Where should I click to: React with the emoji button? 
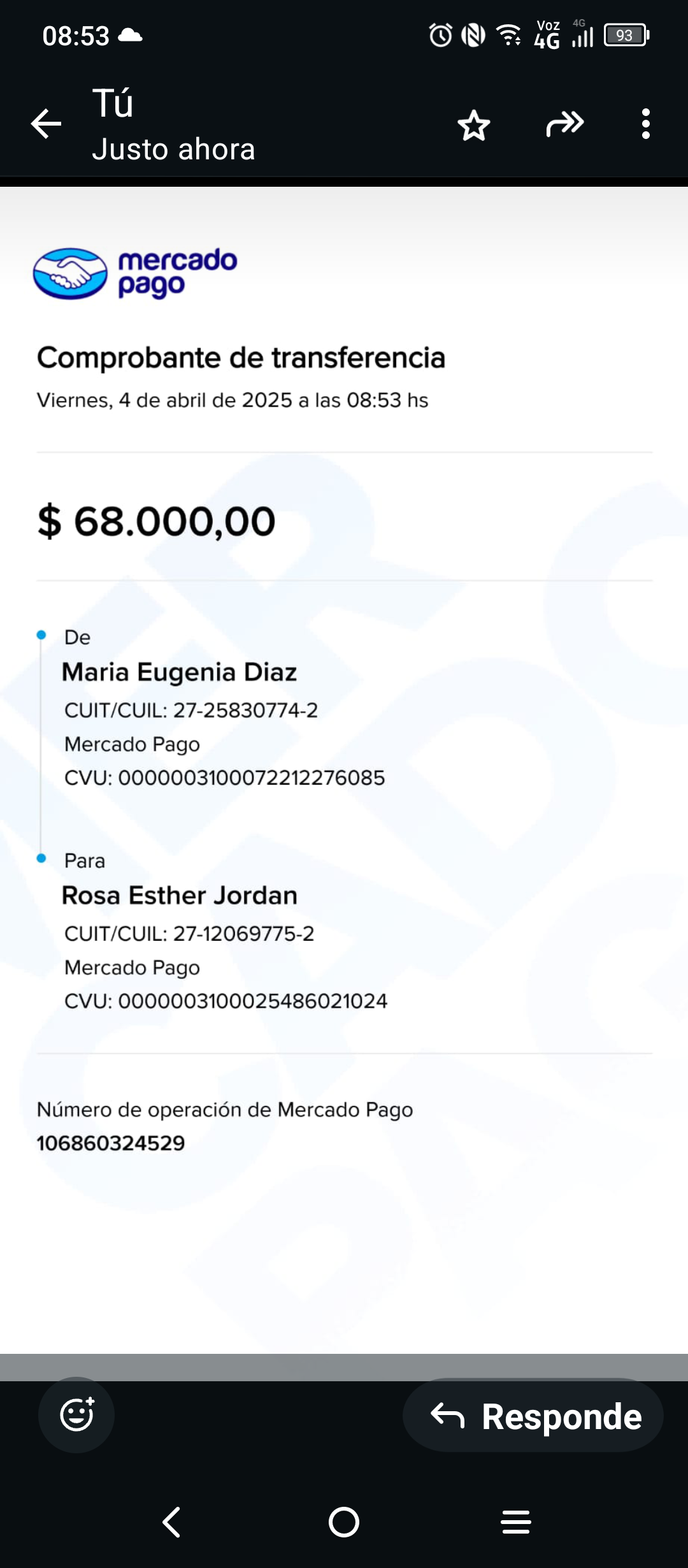coord(76,1415)
